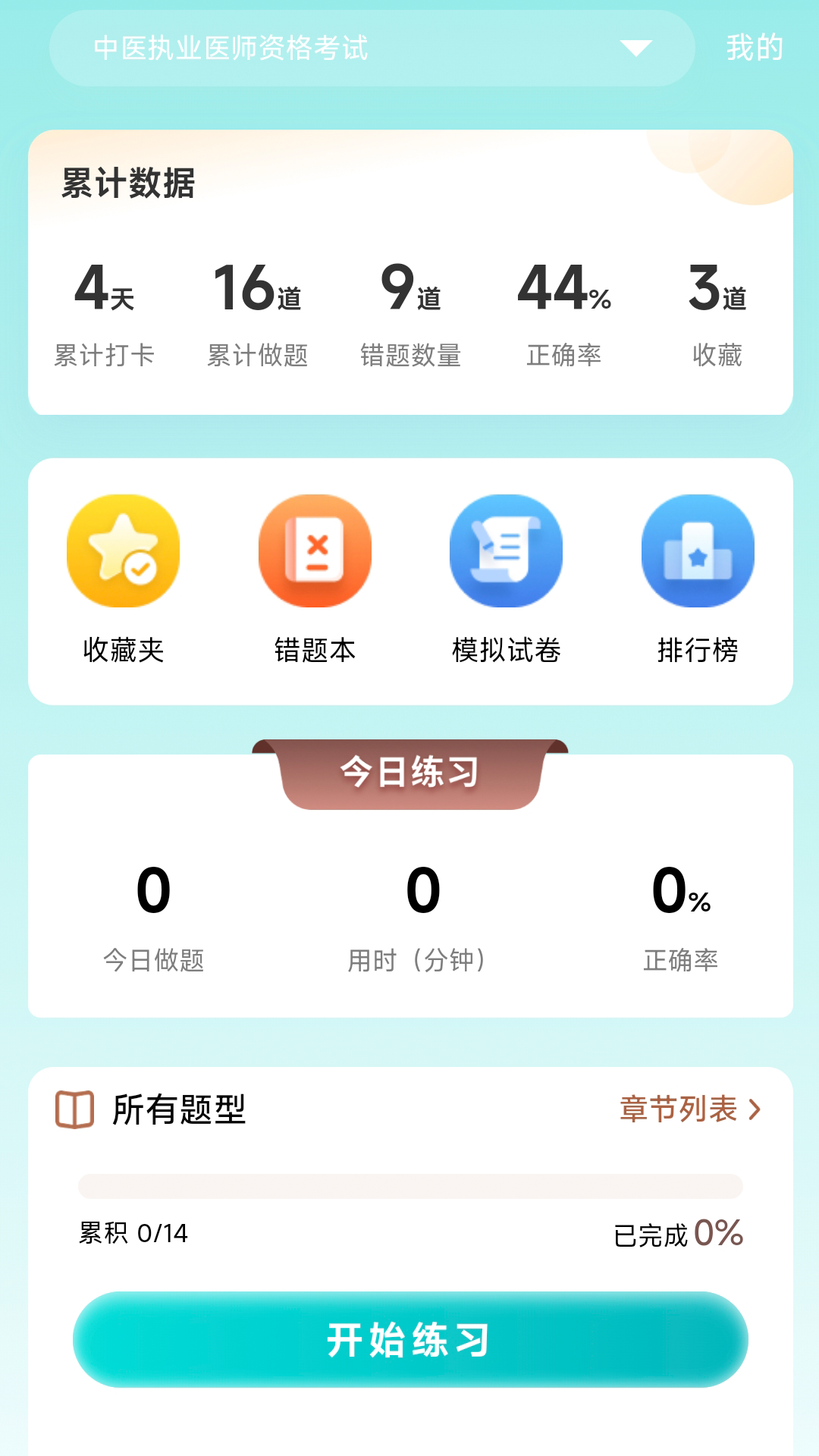819x1456 pixels.
Task: Tap 开始练习 to start practicing
Action: tap(410, 1340)
